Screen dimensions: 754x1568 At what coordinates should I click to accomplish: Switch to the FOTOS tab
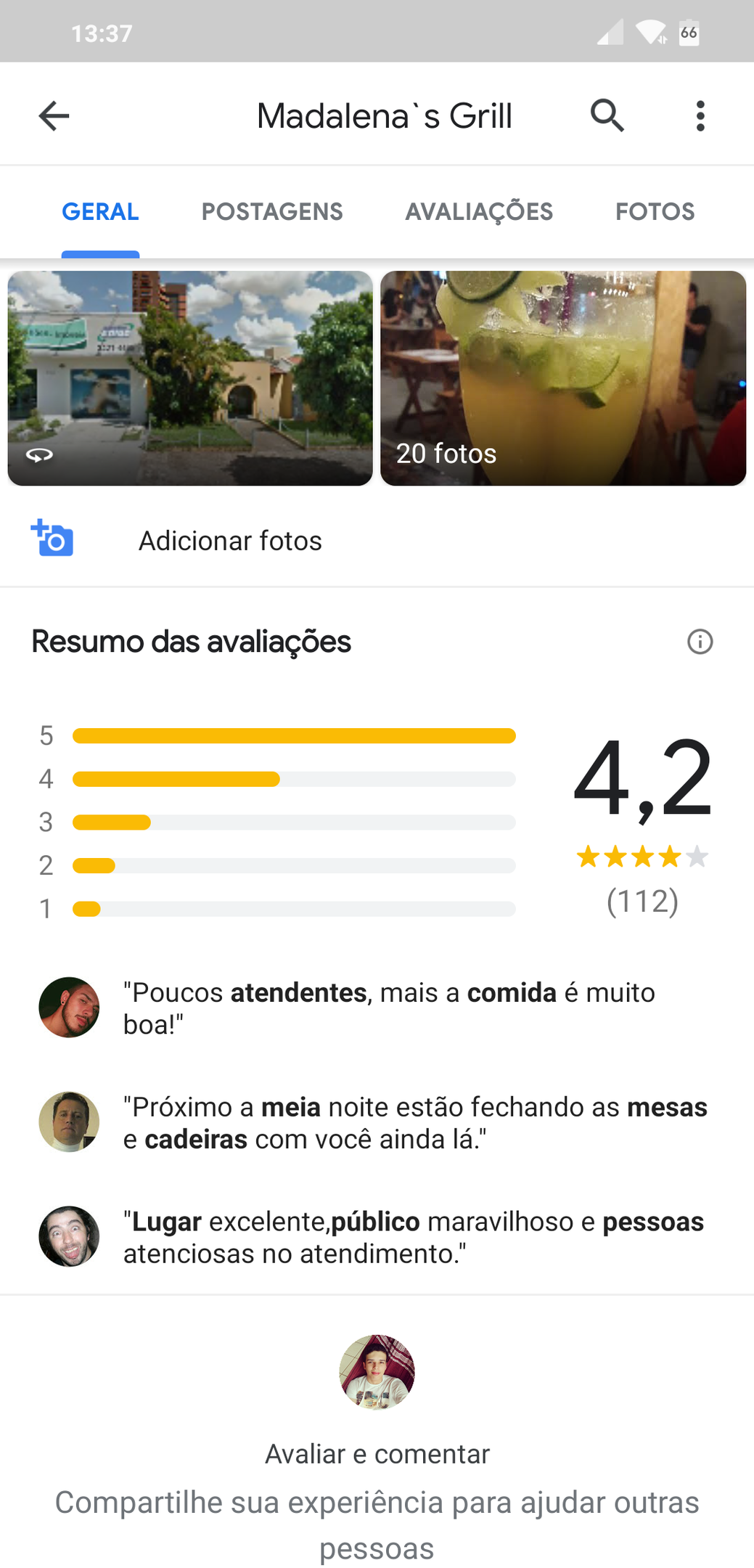(x=655, y=212)
